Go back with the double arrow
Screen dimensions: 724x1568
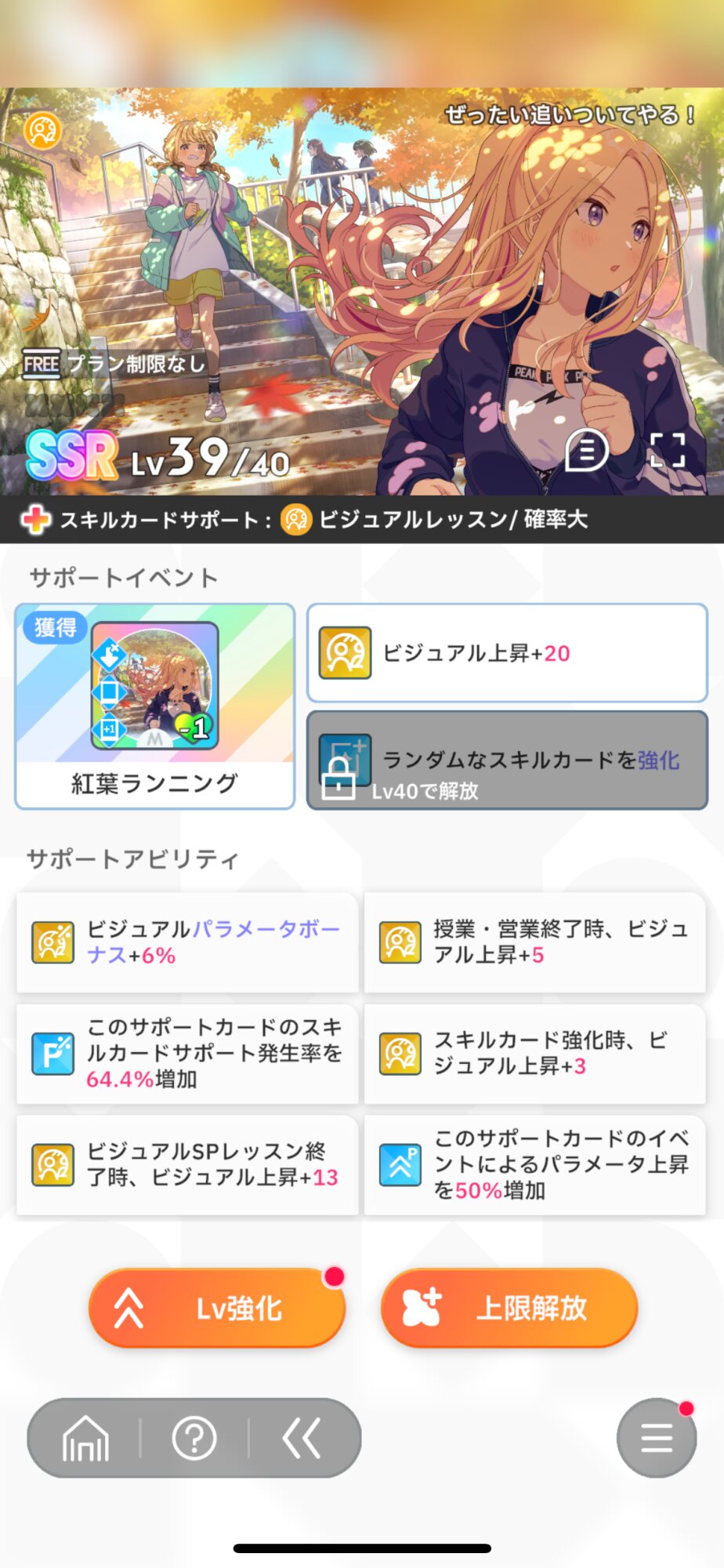pyautogui.click(x=302, y=1439)
